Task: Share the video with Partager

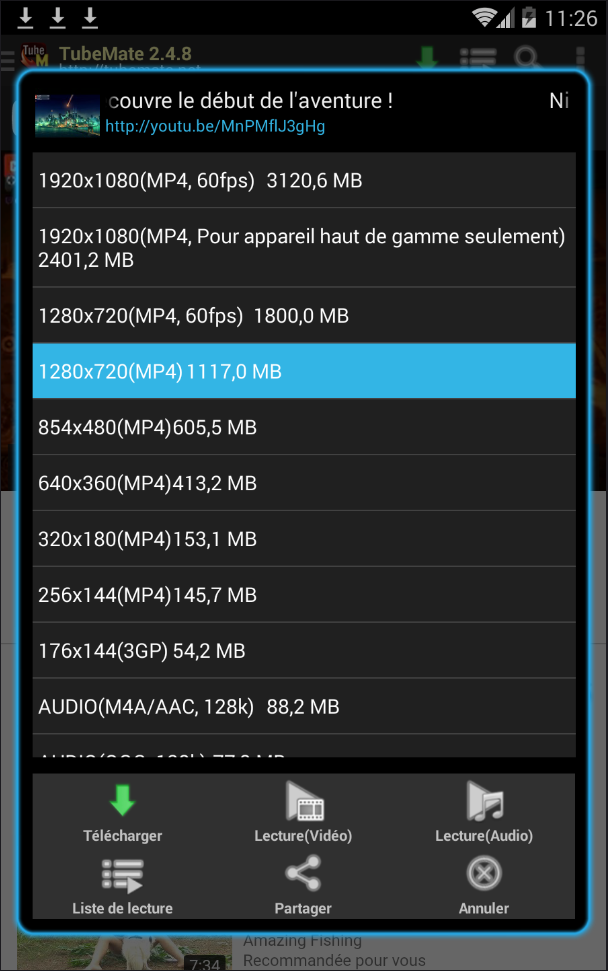Action: tap(303, 885)
